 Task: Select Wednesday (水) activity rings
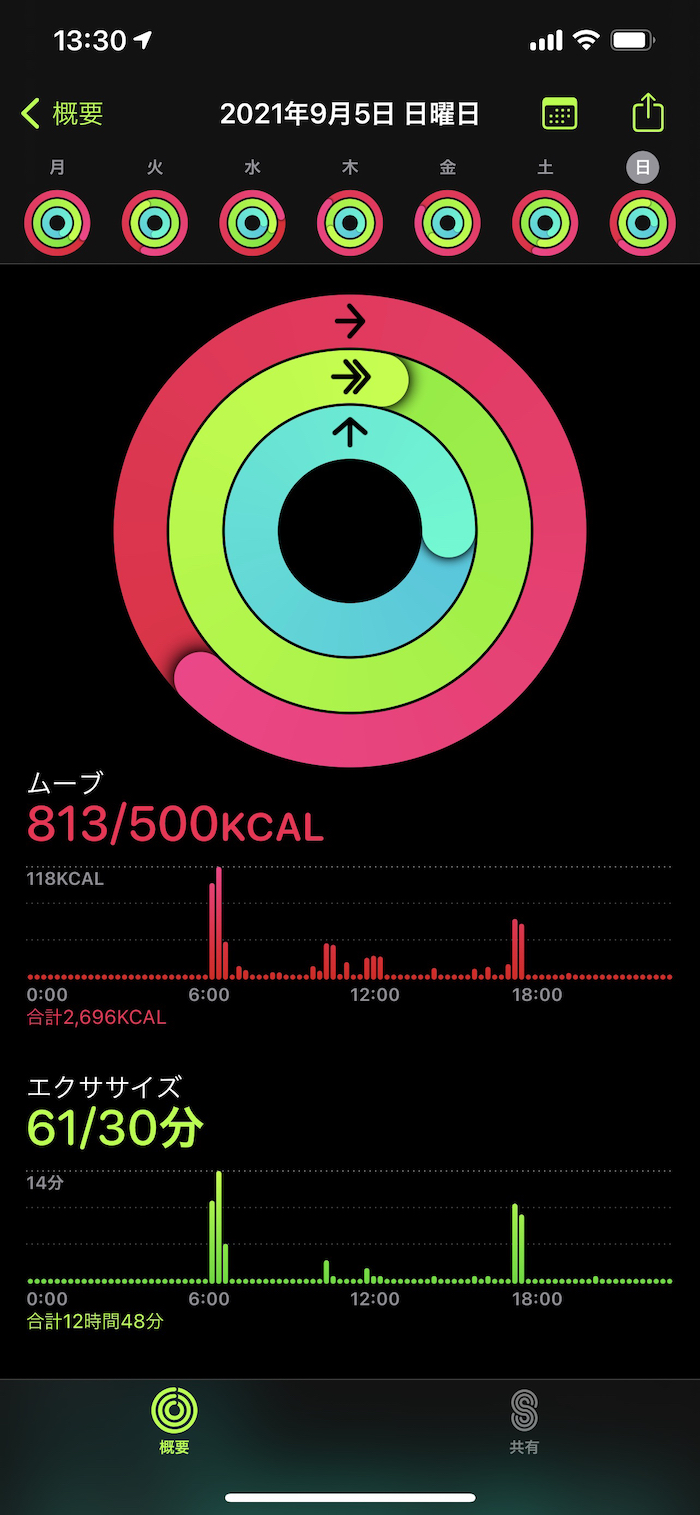pyautogui.click(x=253, y=222)
